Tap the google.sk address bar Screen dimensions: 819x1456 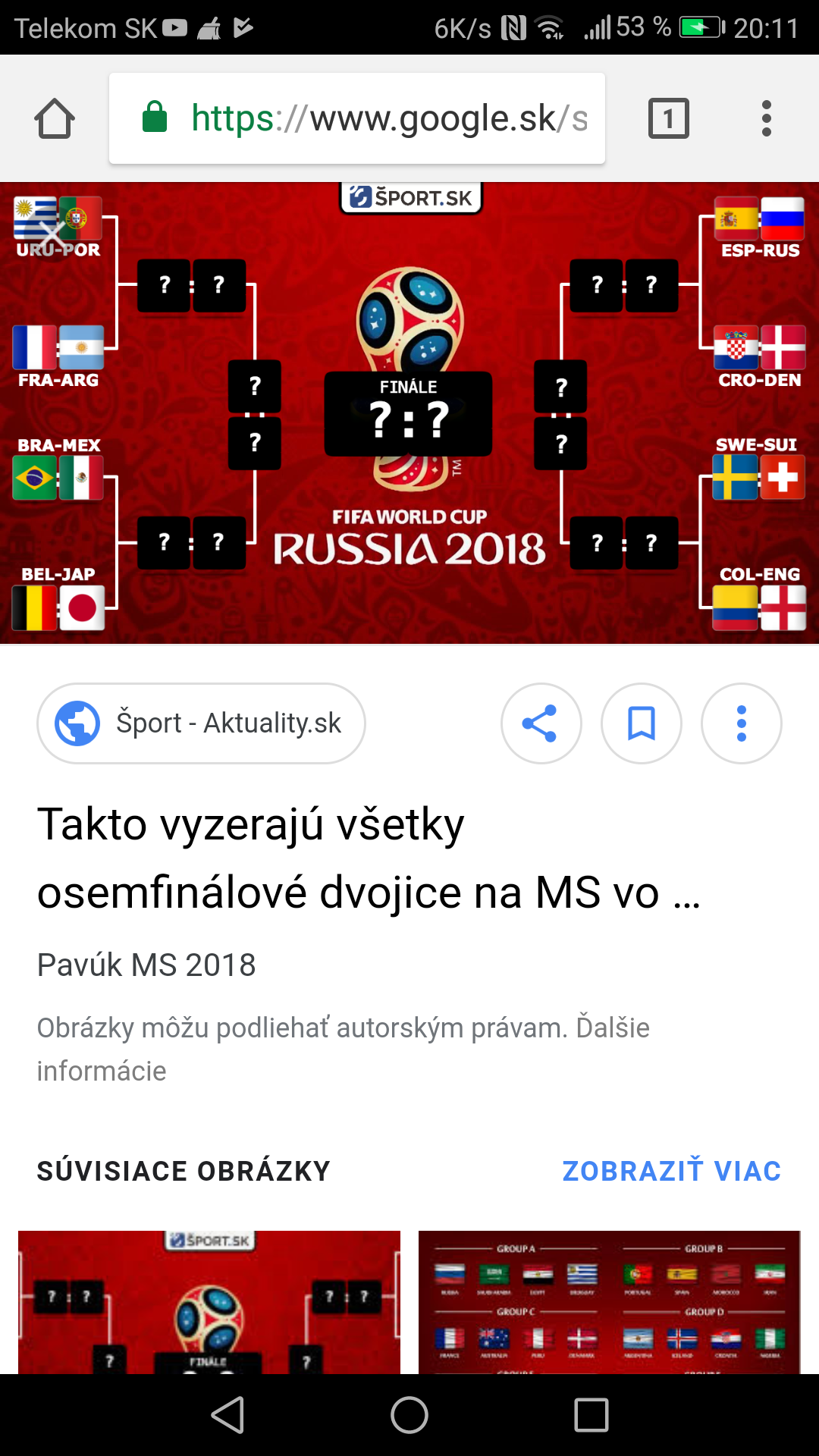pyautogui.click(x=356, y=118)
